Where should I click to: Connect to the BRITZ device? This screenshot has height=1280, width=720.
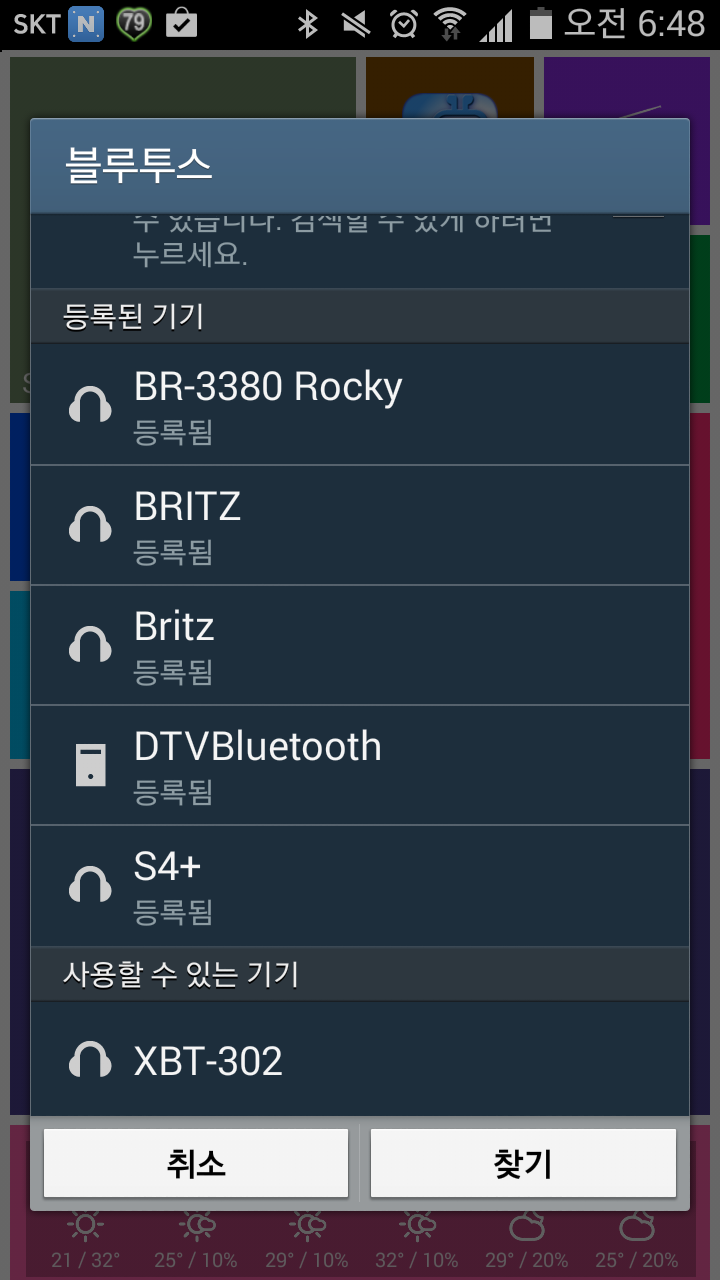click(360, 526)
